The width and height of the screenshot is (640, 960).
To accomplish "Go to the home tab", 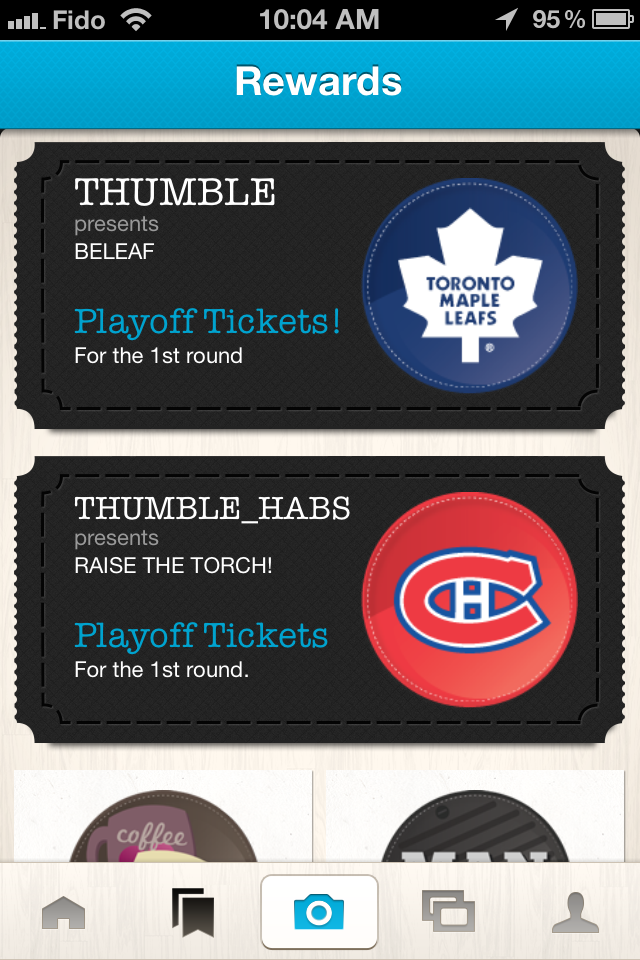I will tap(63, 912).
